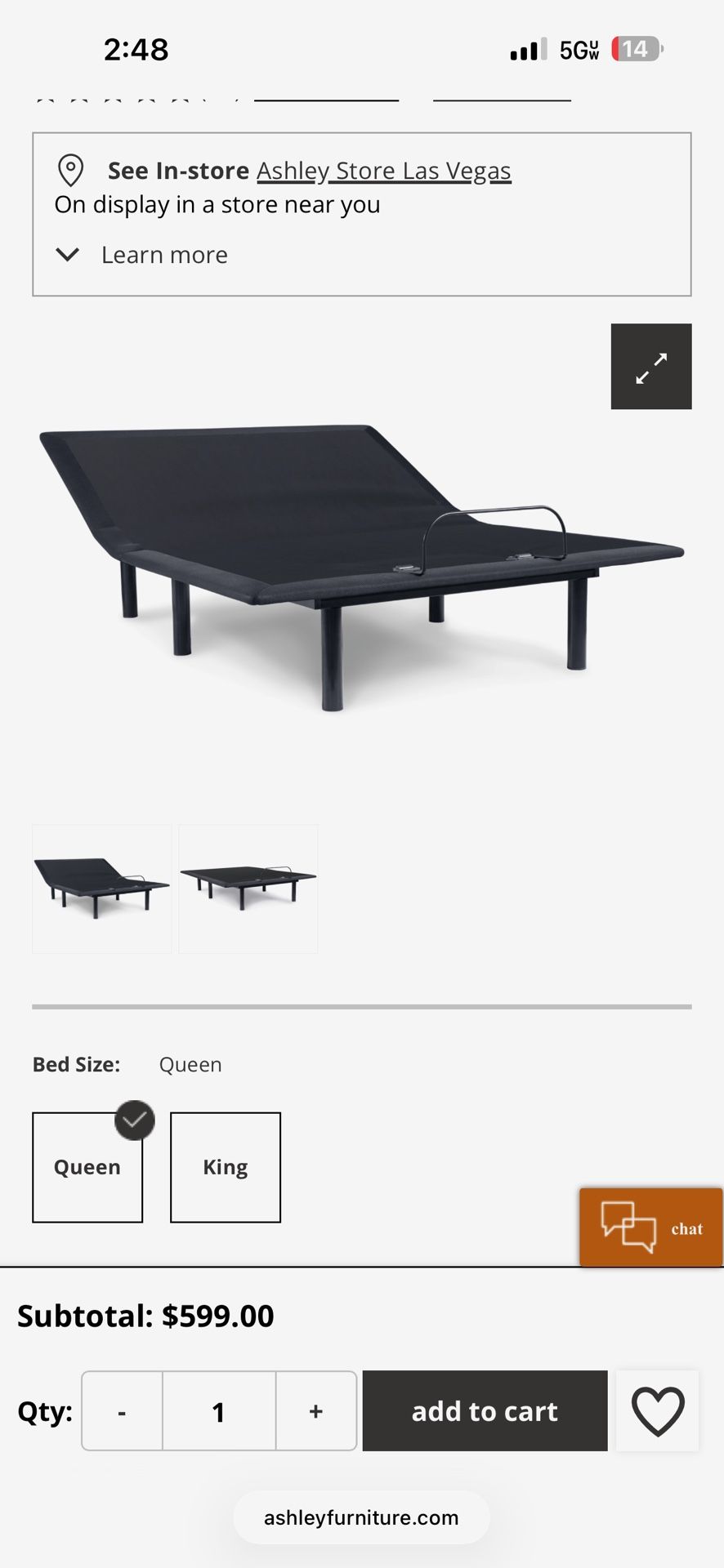Open the chat support button
724x1568 pixels.
[x=651, y=1227]
